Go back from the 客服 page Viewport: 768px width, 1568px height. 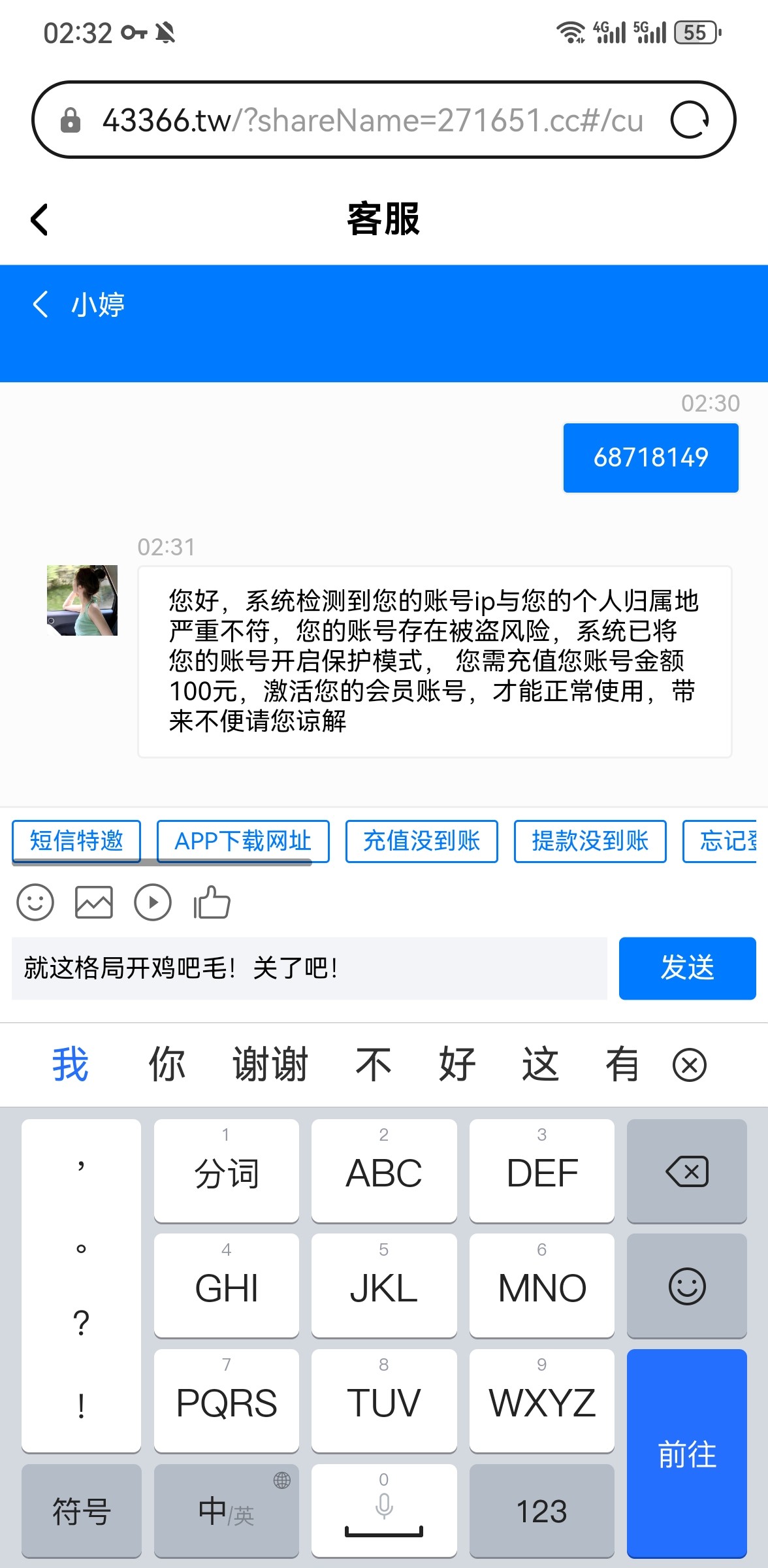coord(39,220)
